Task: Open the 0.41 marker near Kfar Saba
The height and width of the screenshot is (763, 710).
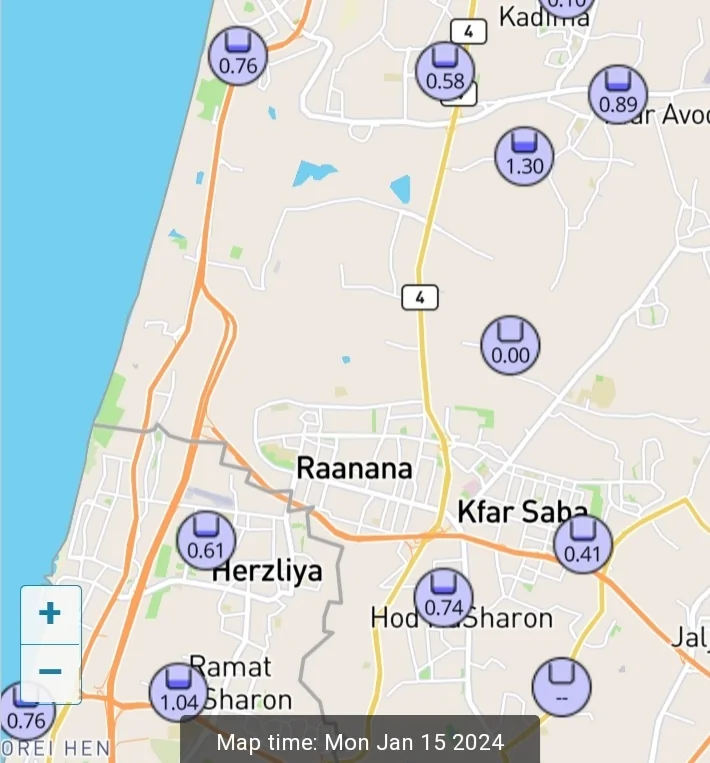Action: pos(583,544)
